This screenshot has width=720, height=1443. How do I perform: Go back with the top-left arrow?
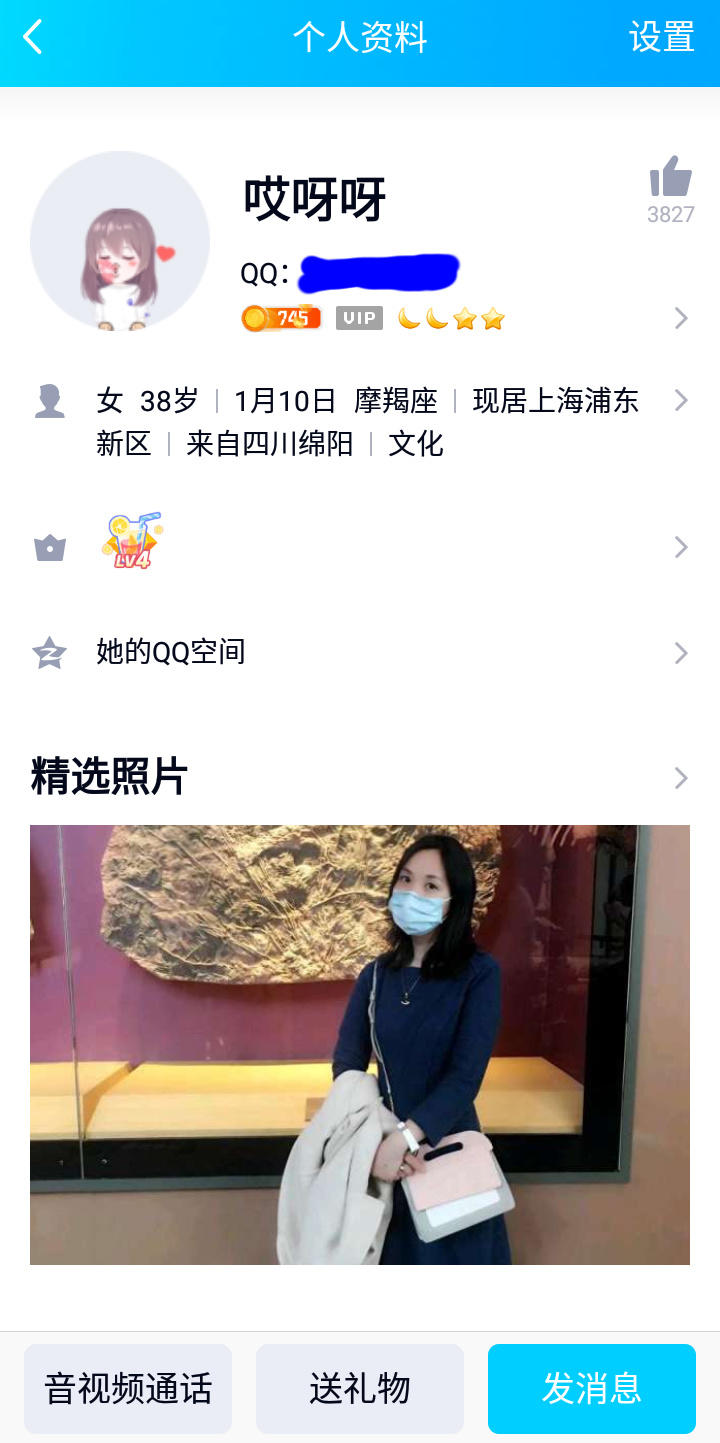pos(33,38)
